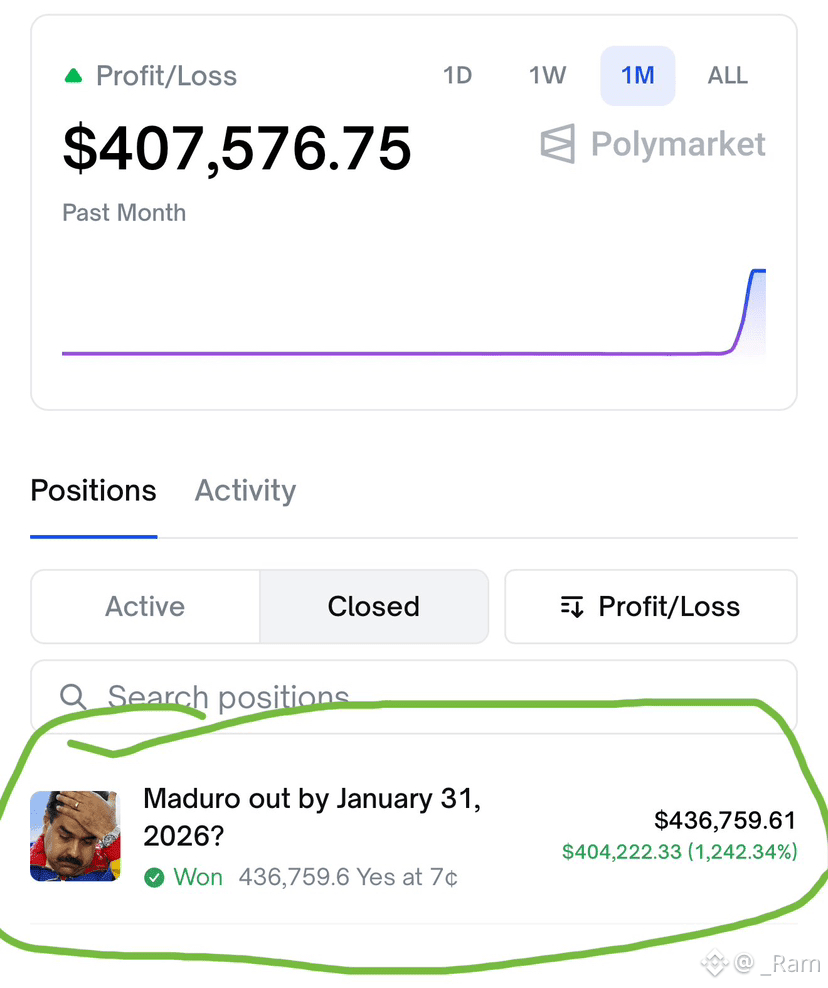Image resolution: width=828 pixels, height=988 pixels.
Task: Show ALL time profit/loss
Action: (x=727, y=76)
